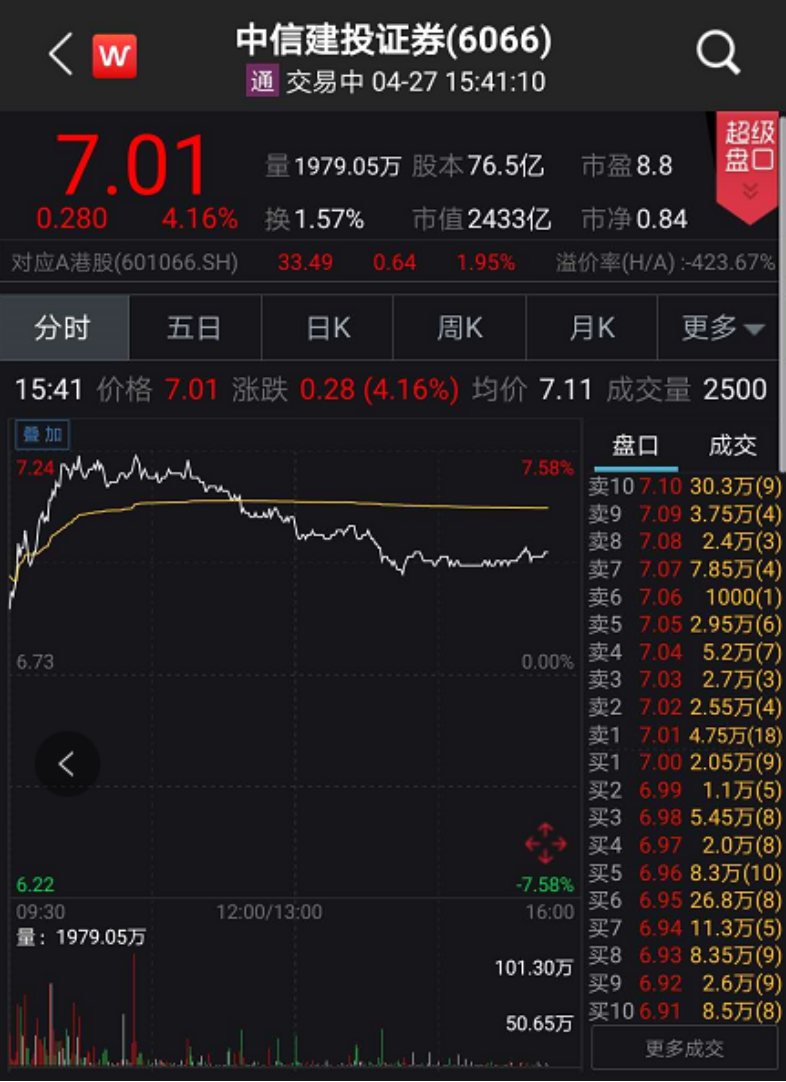Open the 超级盘口 ribbon
The width and height of the screenshot is (786, 1082).
click(749, 160)
